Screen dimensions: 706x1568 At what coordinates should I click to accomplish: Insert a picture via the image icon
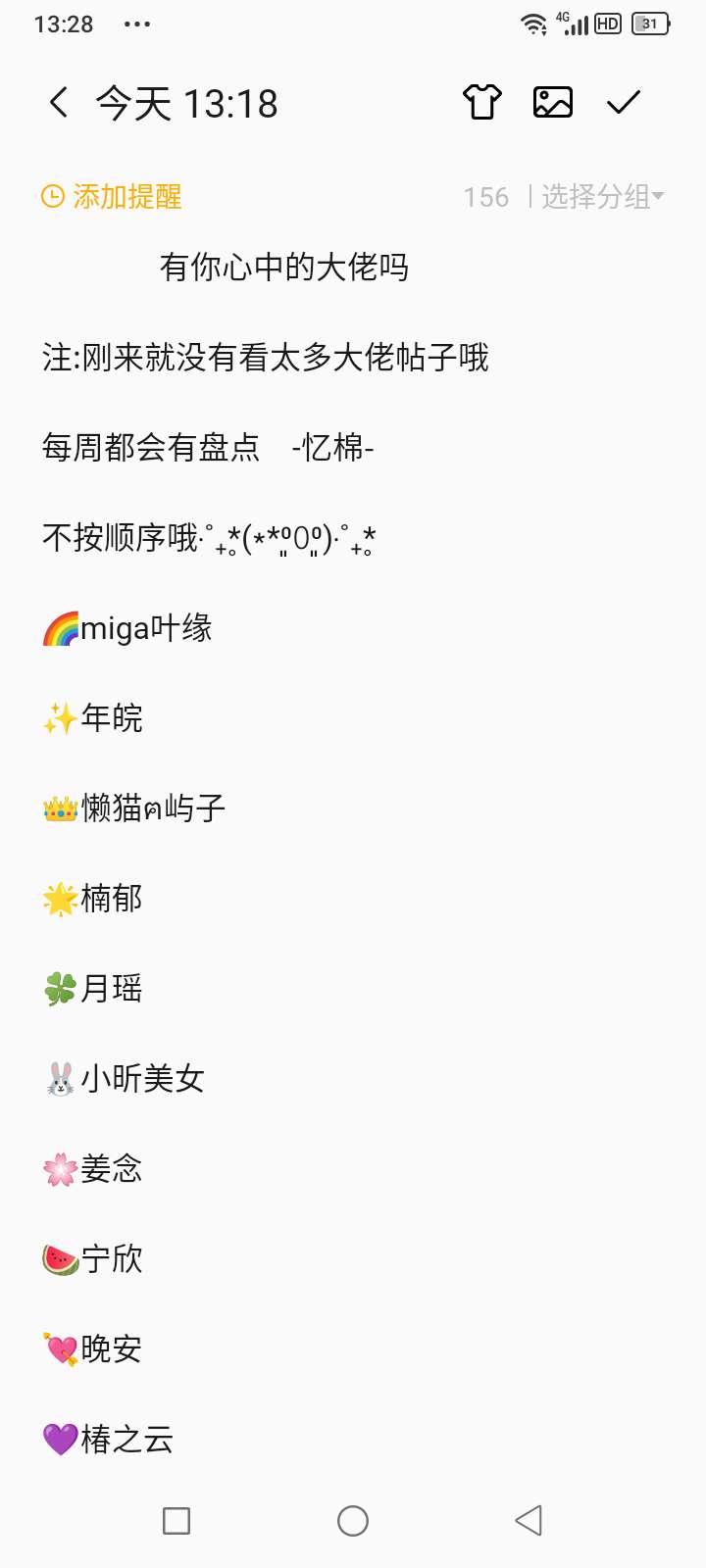(x=553, y=102)
